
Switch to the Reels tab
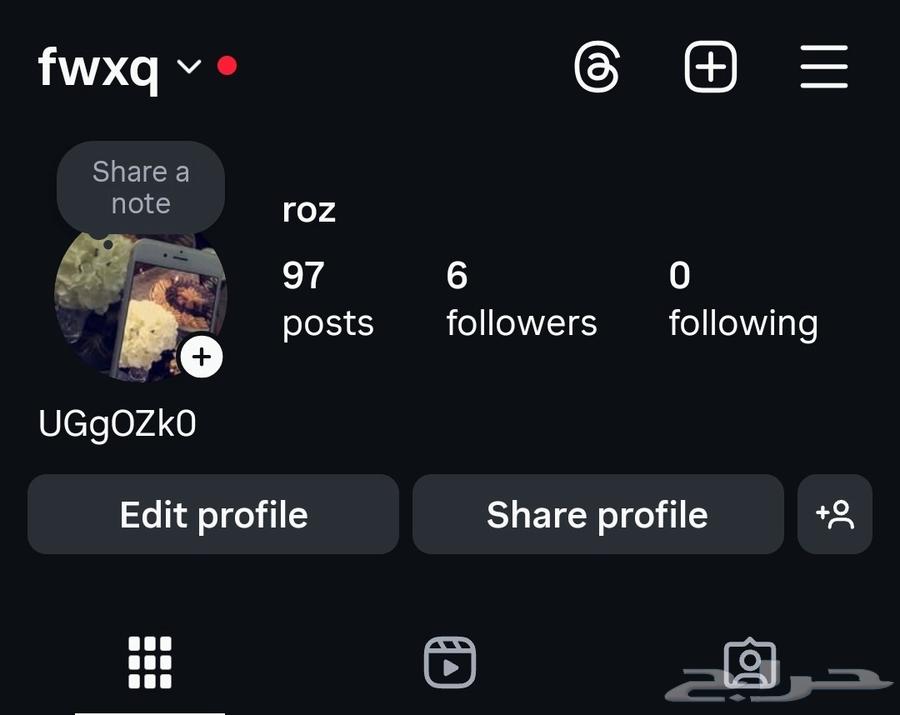click(x=449, y=662)
